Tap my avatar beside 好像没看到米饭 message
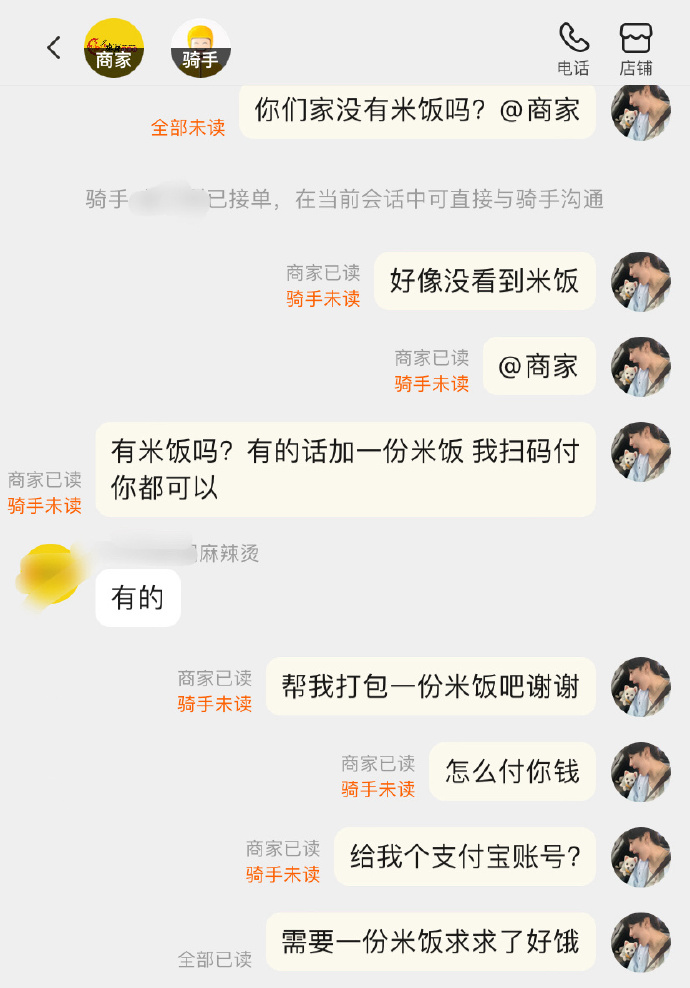Screen dimensions: 690x988 (x=641, y=281)
